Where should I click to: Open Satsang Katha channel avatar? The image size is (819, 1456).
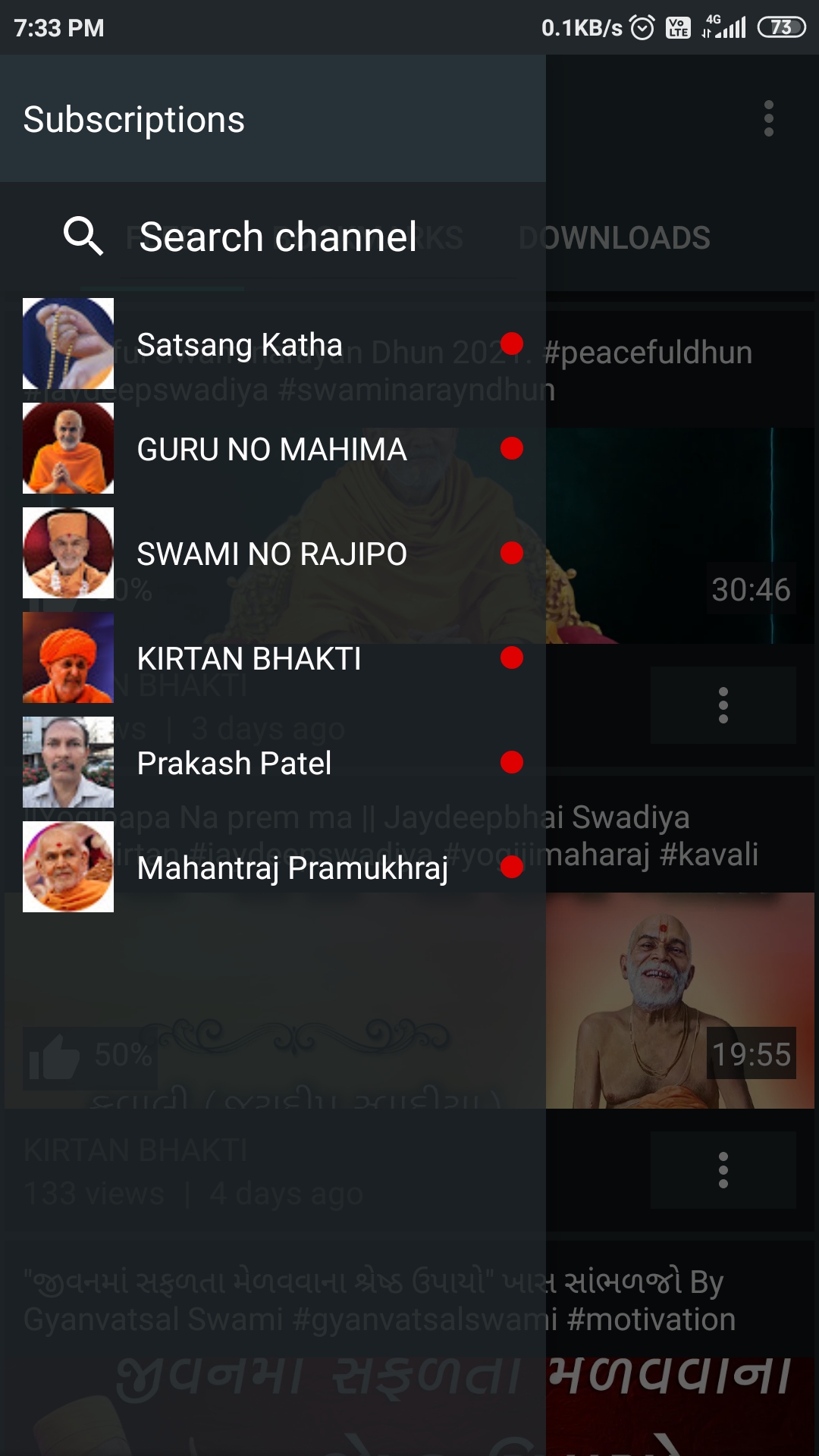click(67, 344)
